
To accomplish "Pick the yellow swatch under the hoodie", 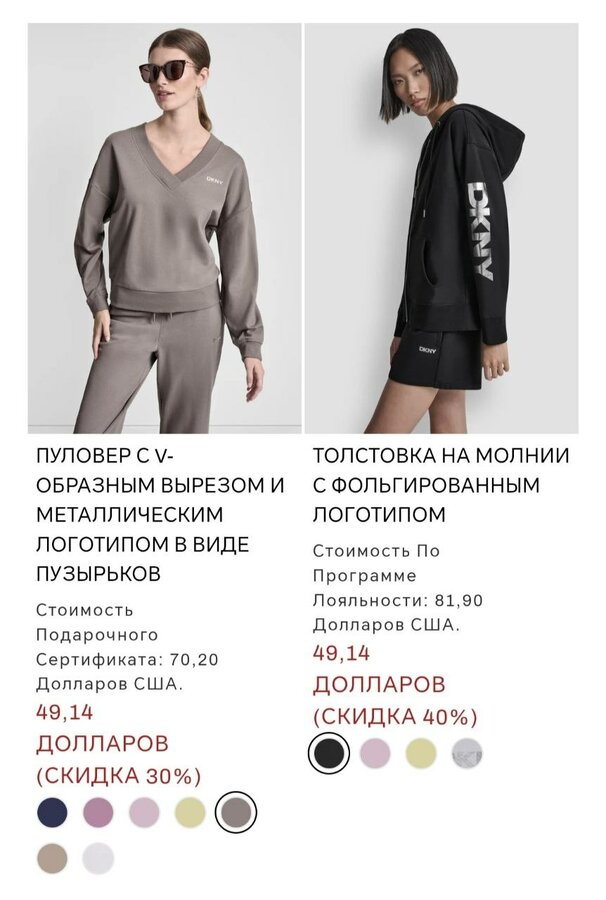I will tap(421, 753).
